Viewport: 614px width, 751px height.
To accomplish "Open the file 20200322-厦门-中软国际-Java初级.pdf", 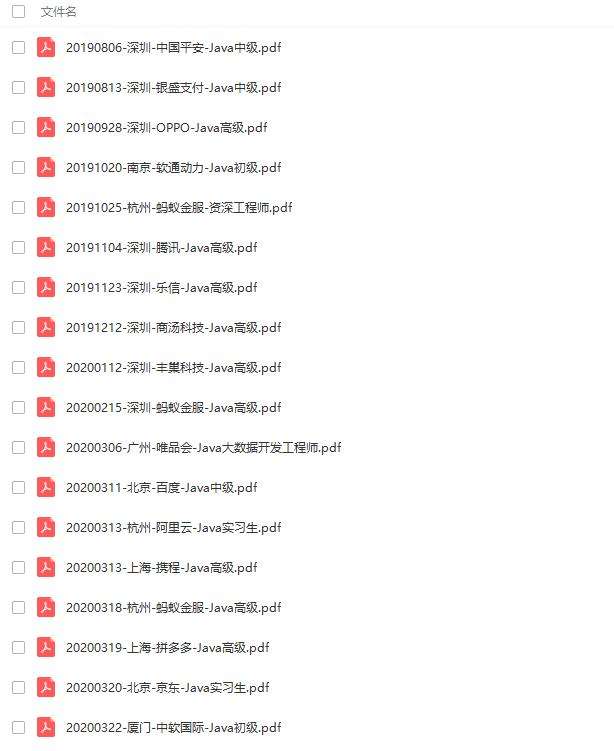I will pyautogui.click(x=173, y=728).
